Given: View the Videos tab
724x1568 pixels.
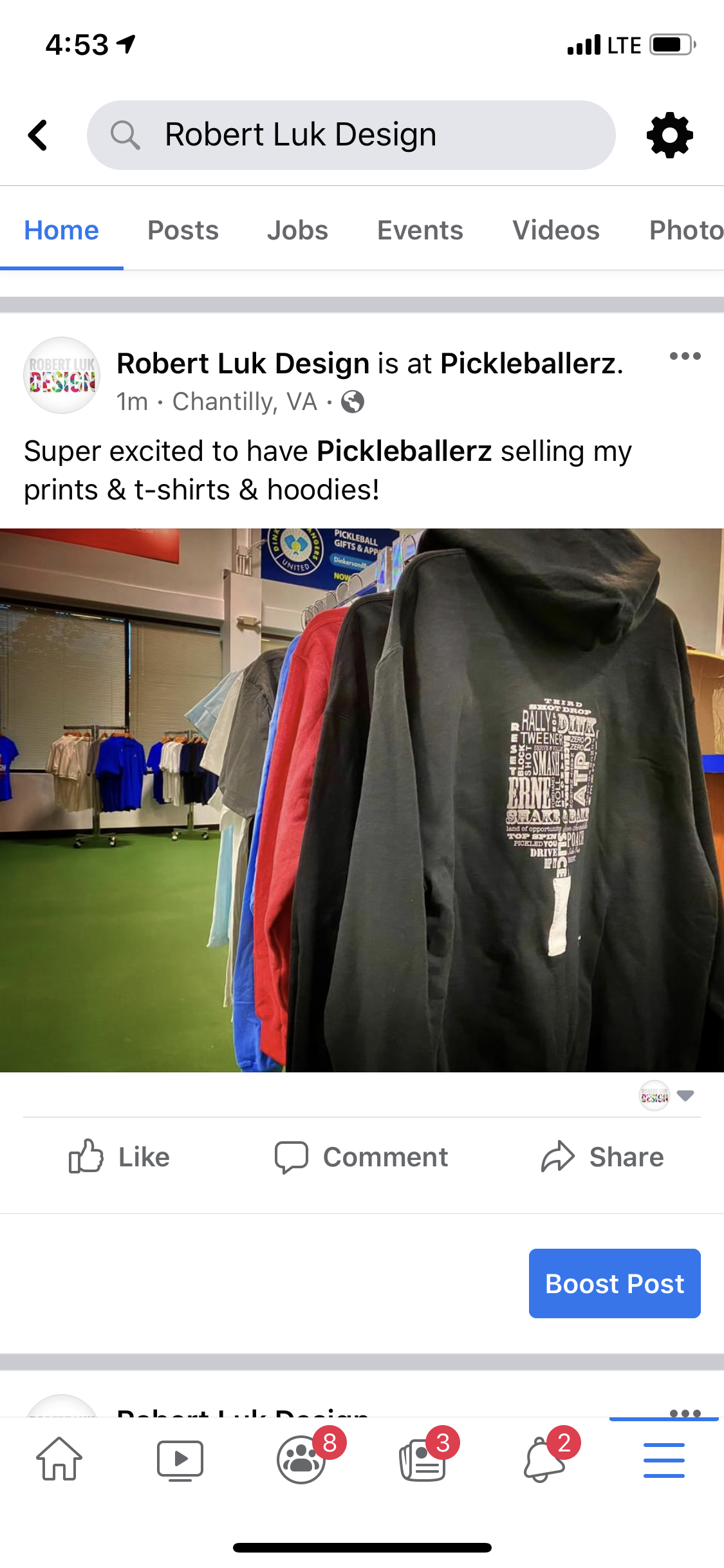Looking at the screenshot, I should pos(555,230).
